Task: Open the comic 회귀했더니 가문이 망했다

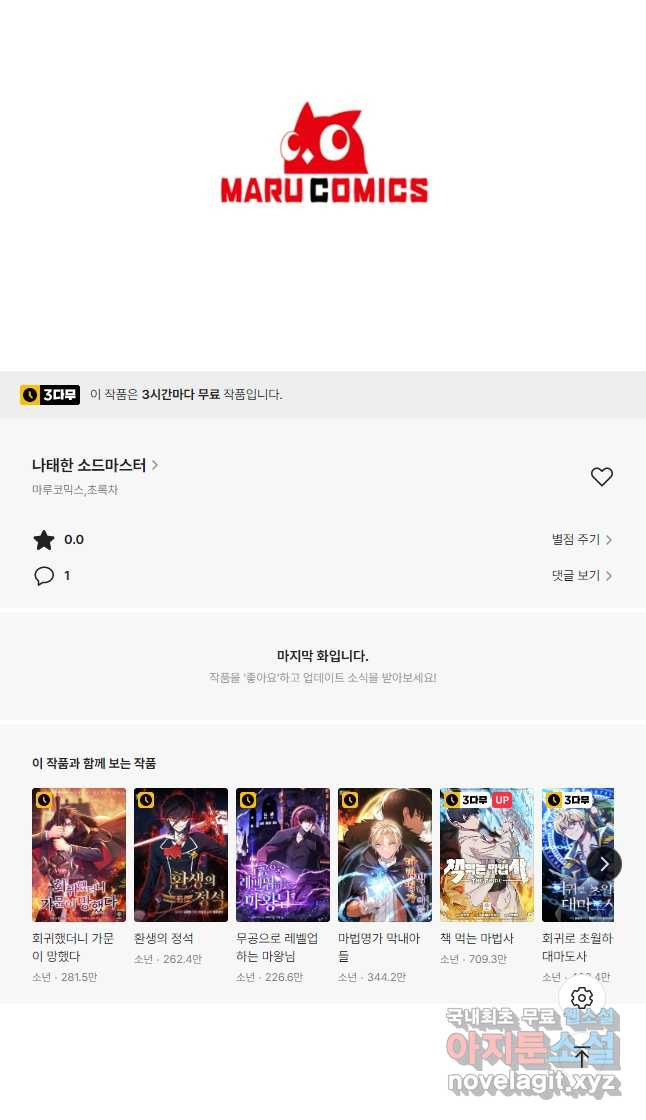Action: pyautogui.click(x=79, y=855)
